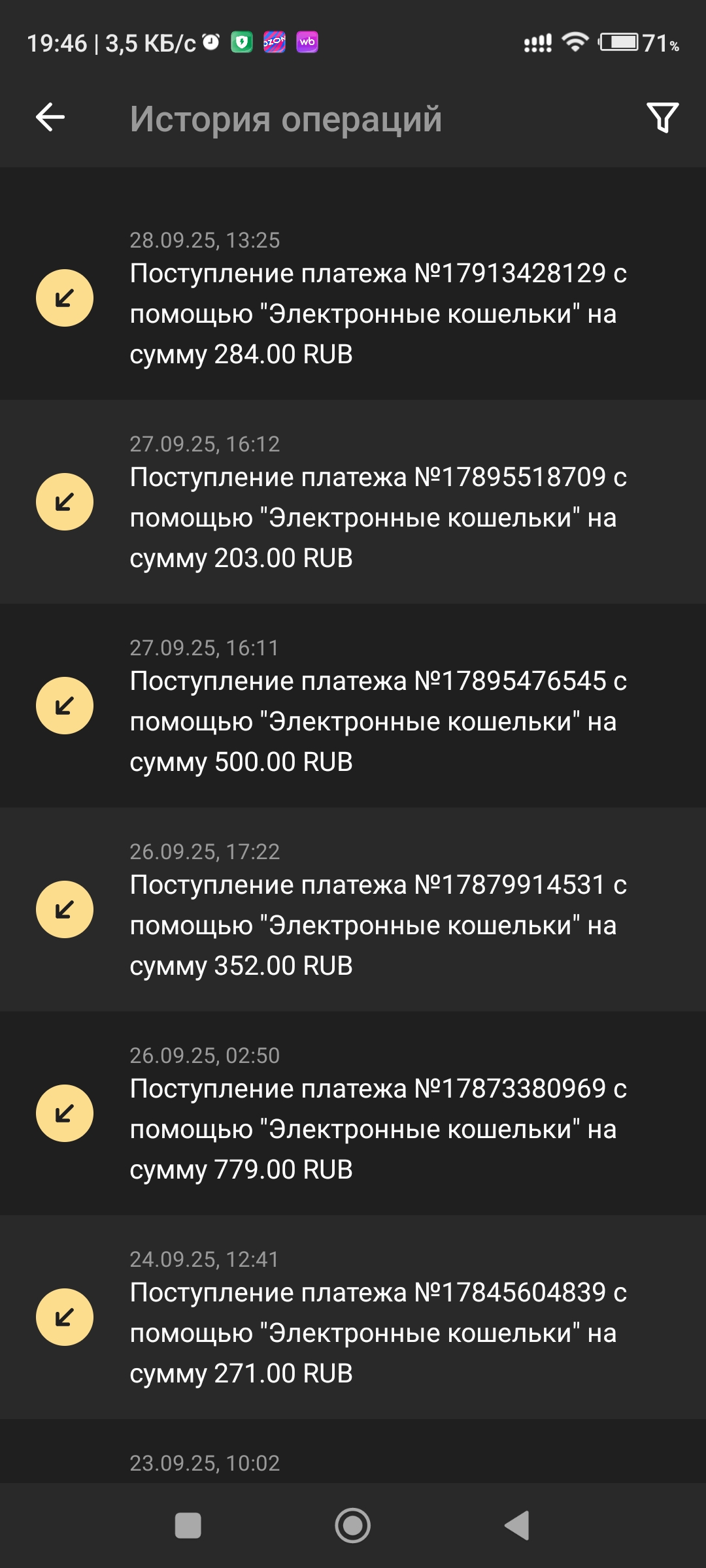Go back using the app bar arrow

(x=50, y=118)
